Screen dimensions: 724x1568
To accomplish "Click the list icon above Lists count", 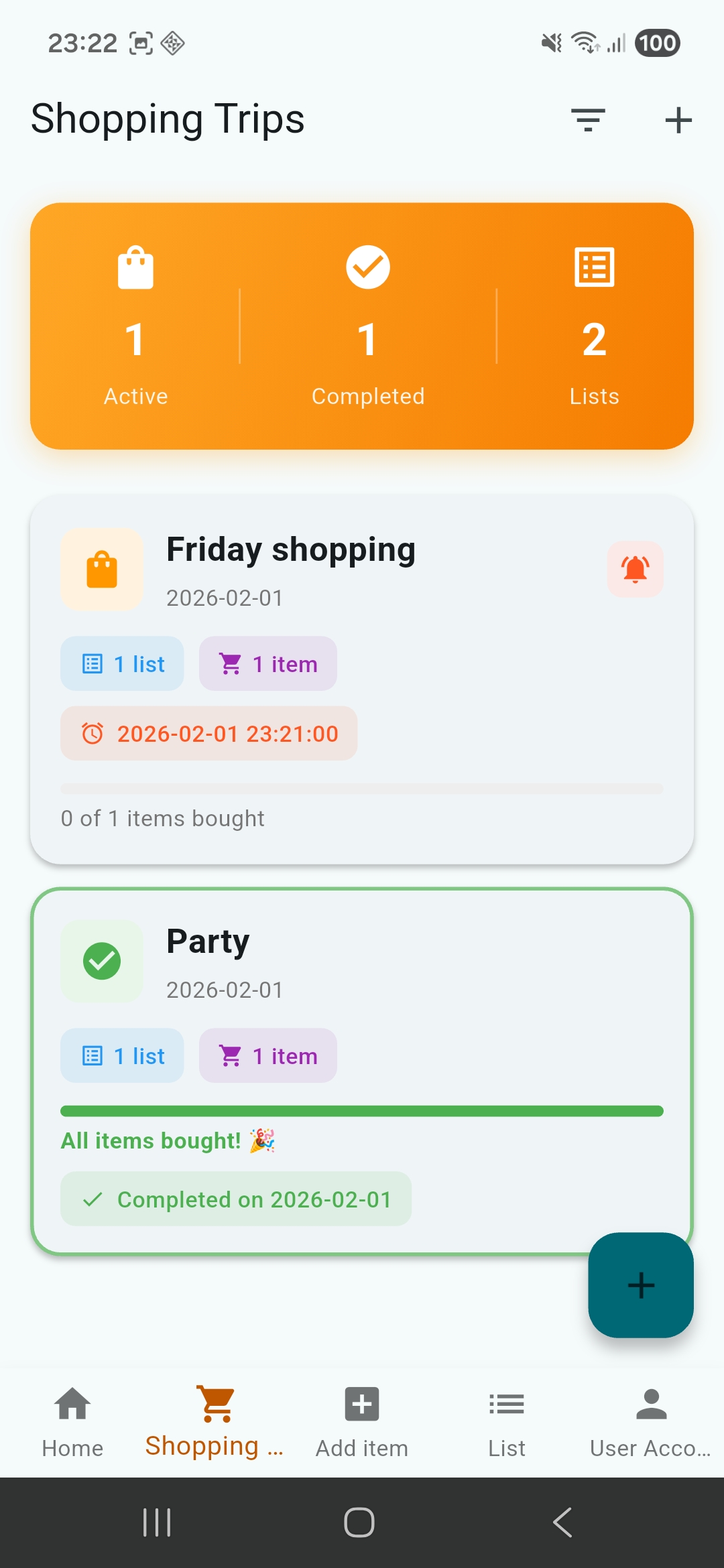I will [x=595, y=267].
